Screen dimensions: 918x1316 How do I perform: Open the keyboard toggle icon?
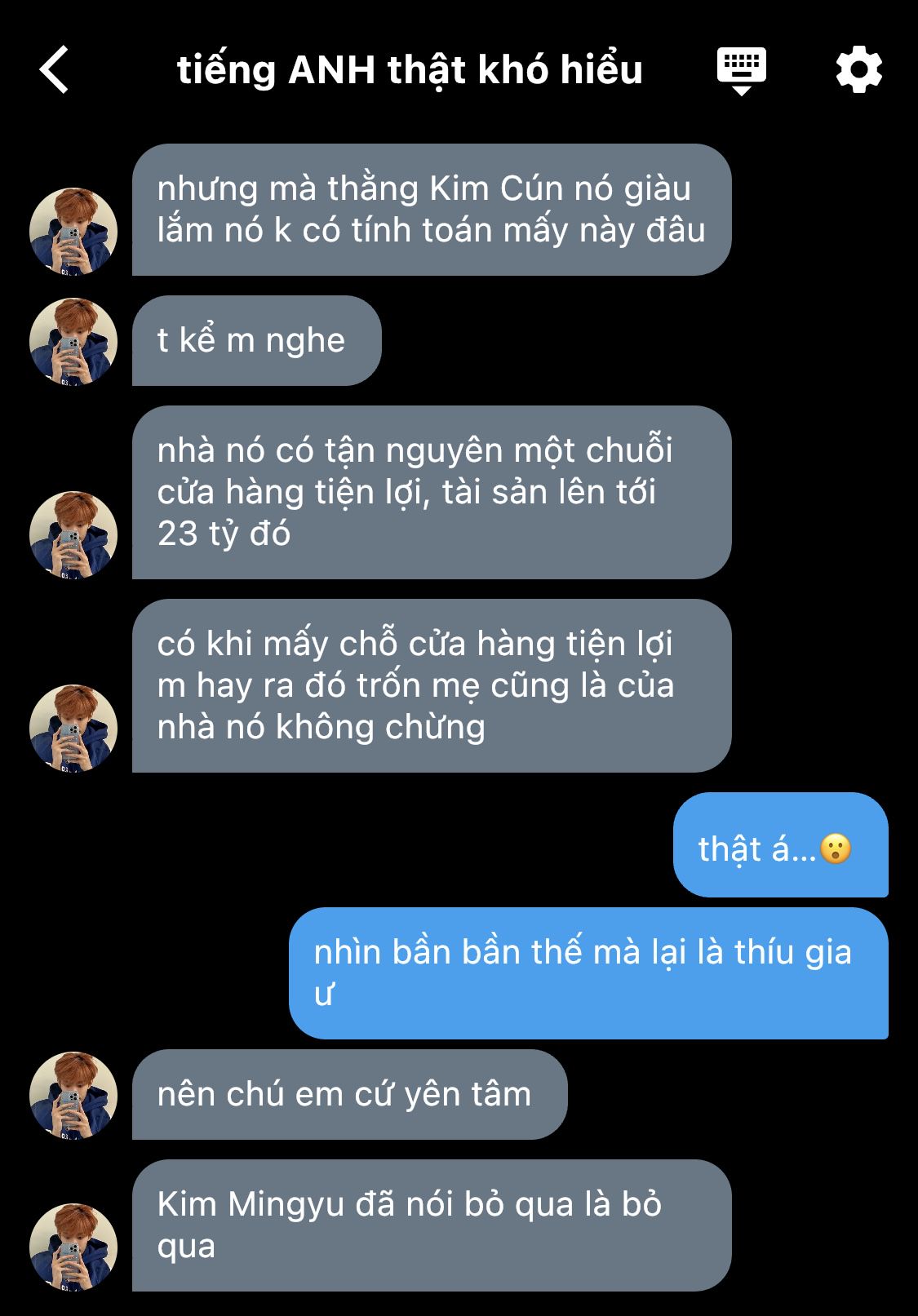[741, 70]
